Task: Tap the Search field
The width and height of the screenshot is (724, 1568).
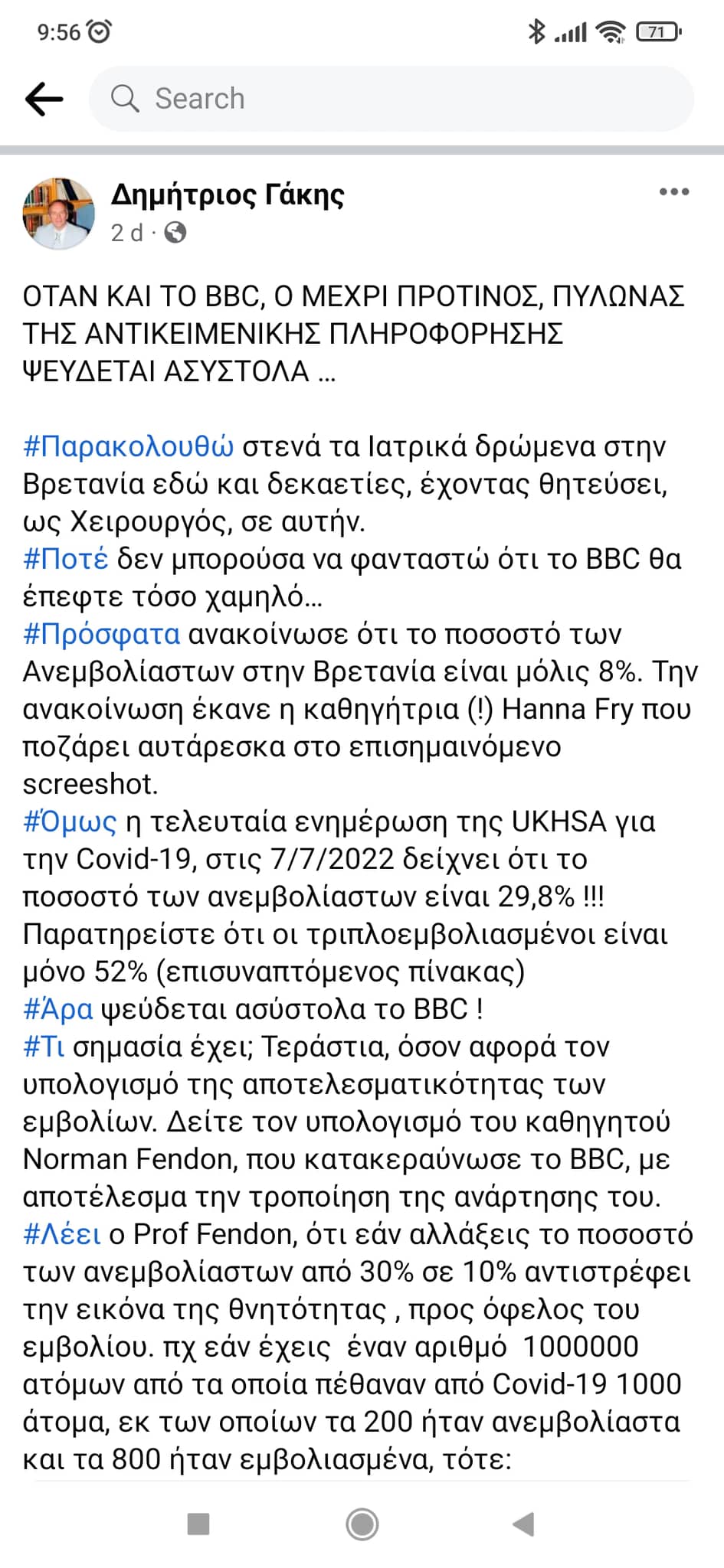Action: [x=391, y=99]
